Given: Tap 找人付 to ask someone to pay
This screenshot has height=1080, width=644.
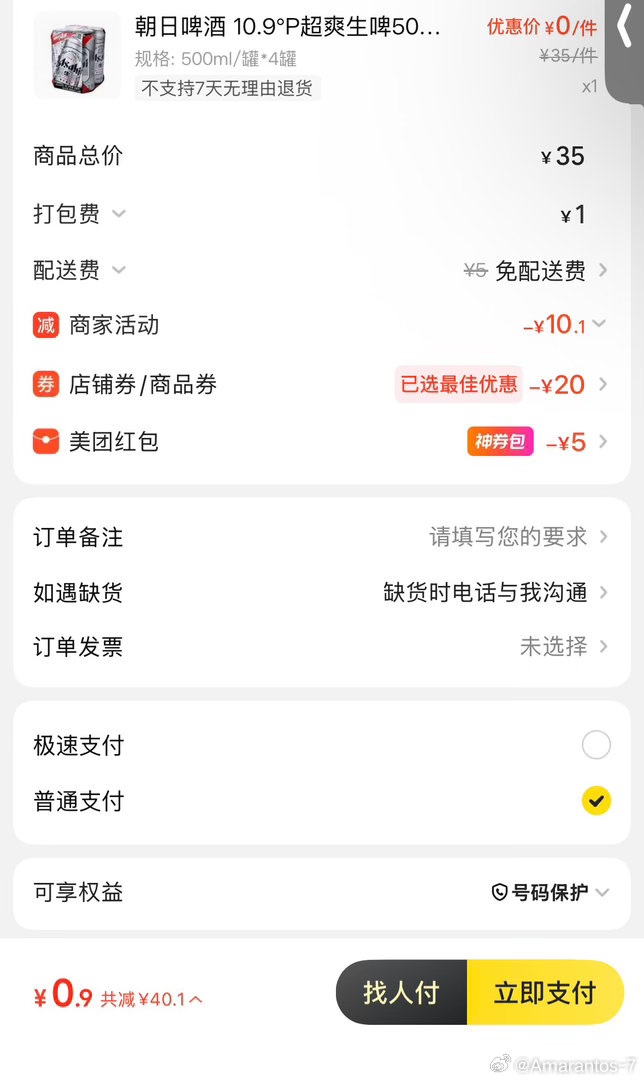Looking at the screenshot, I should (x=401, y=992).
